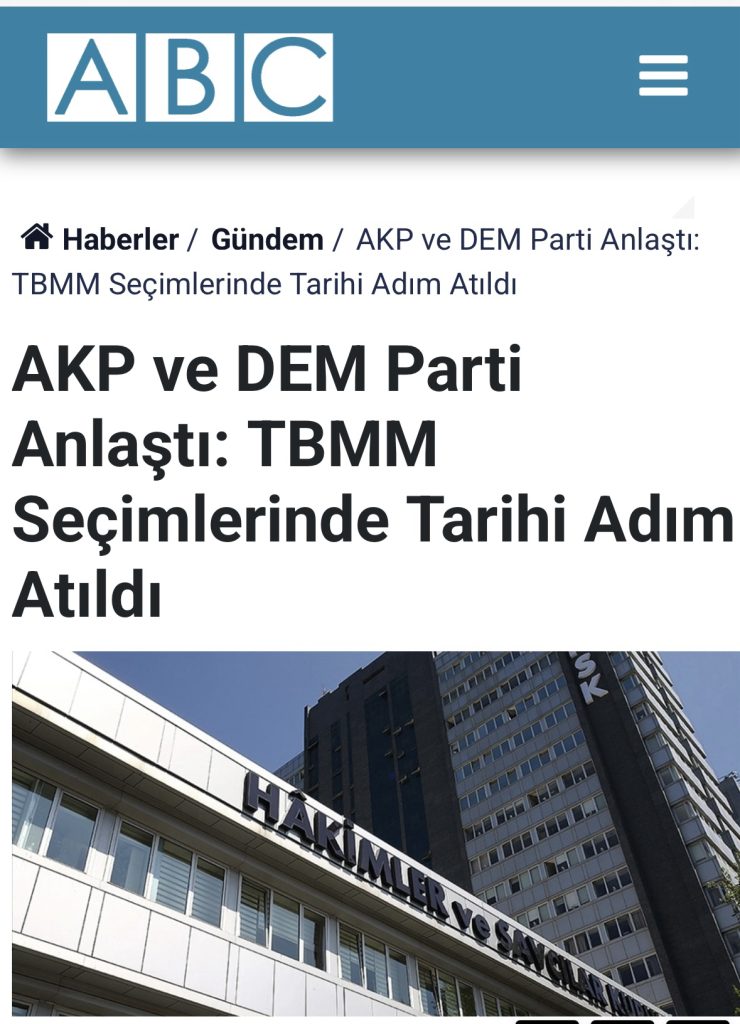Open the hamburger navigation menu

tap(663, 76)
